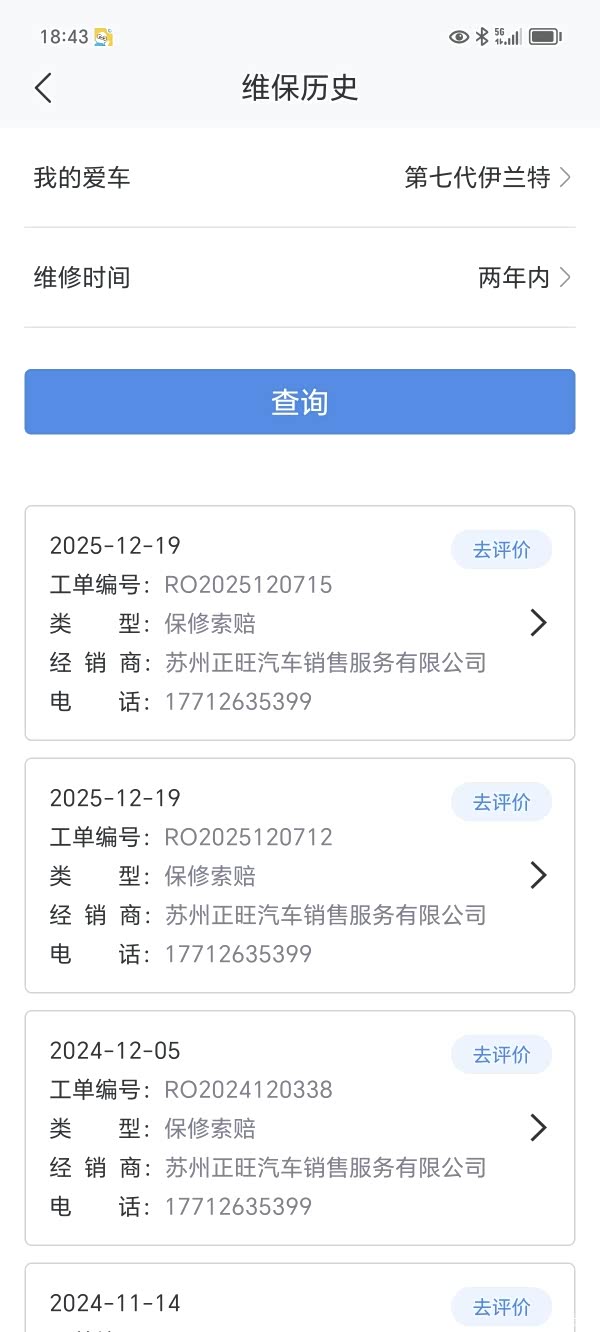Image resolution: width=600 pixels, height=1332 pixels.
Task: Tap 去评价 for work order RO2024120338
Action: coord(501,1055)
